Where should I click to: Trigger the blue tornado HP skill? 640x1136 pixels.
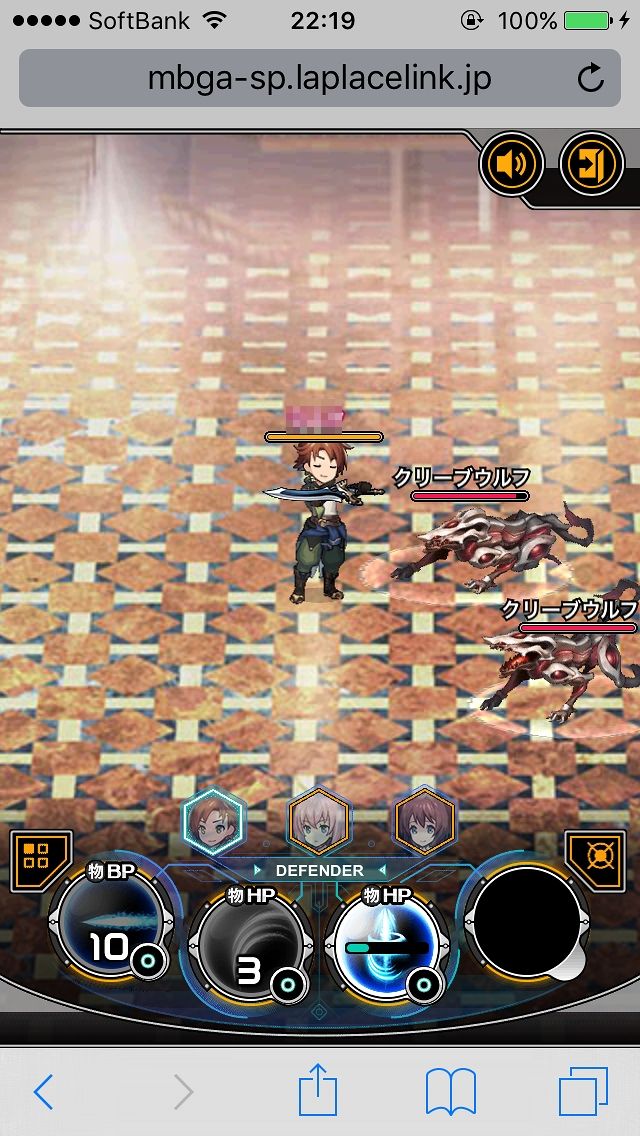388,944
